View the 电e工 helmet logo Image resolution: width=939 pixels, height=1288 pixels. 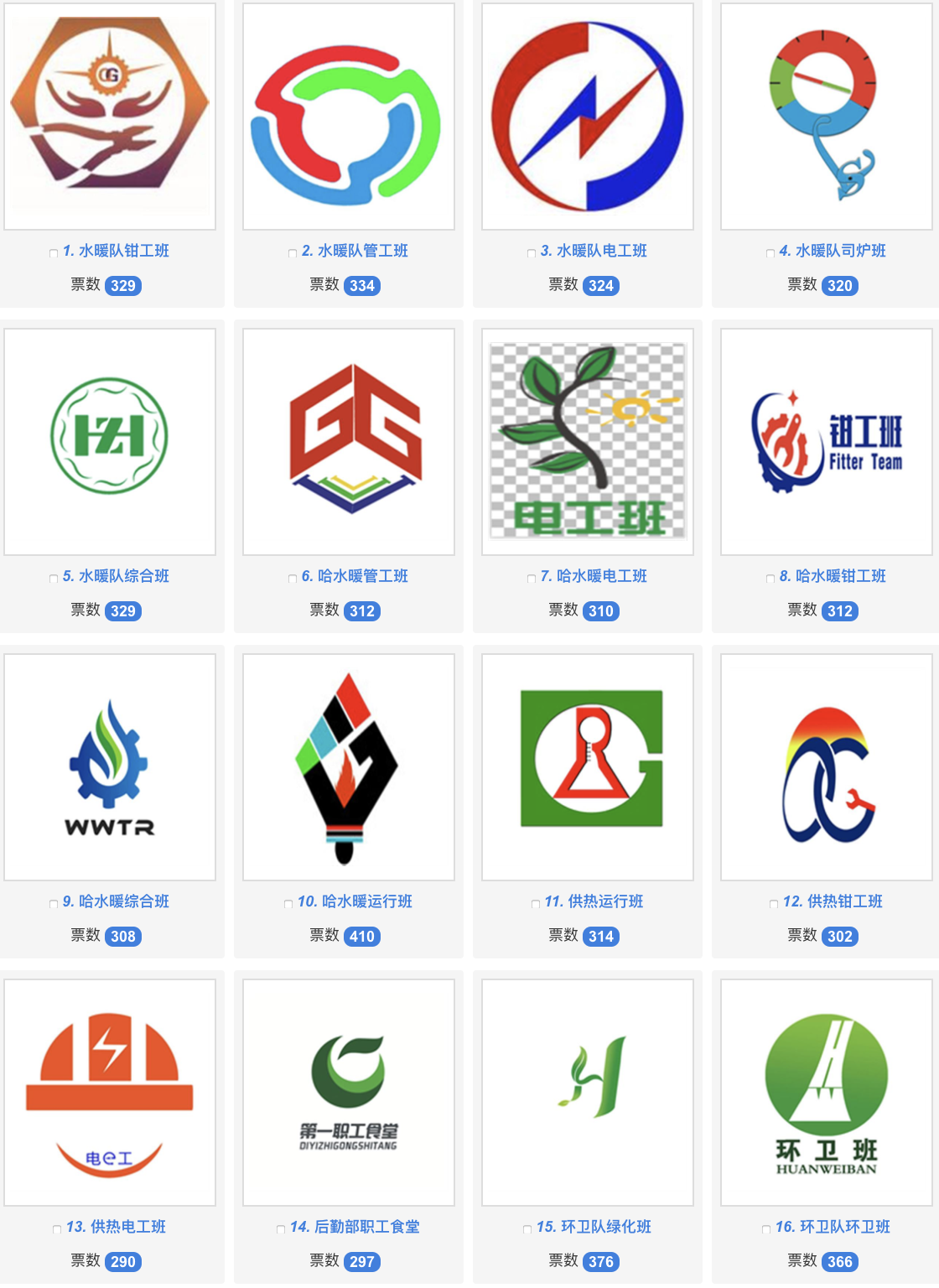pyautogui.click(x=110, y=1092)
